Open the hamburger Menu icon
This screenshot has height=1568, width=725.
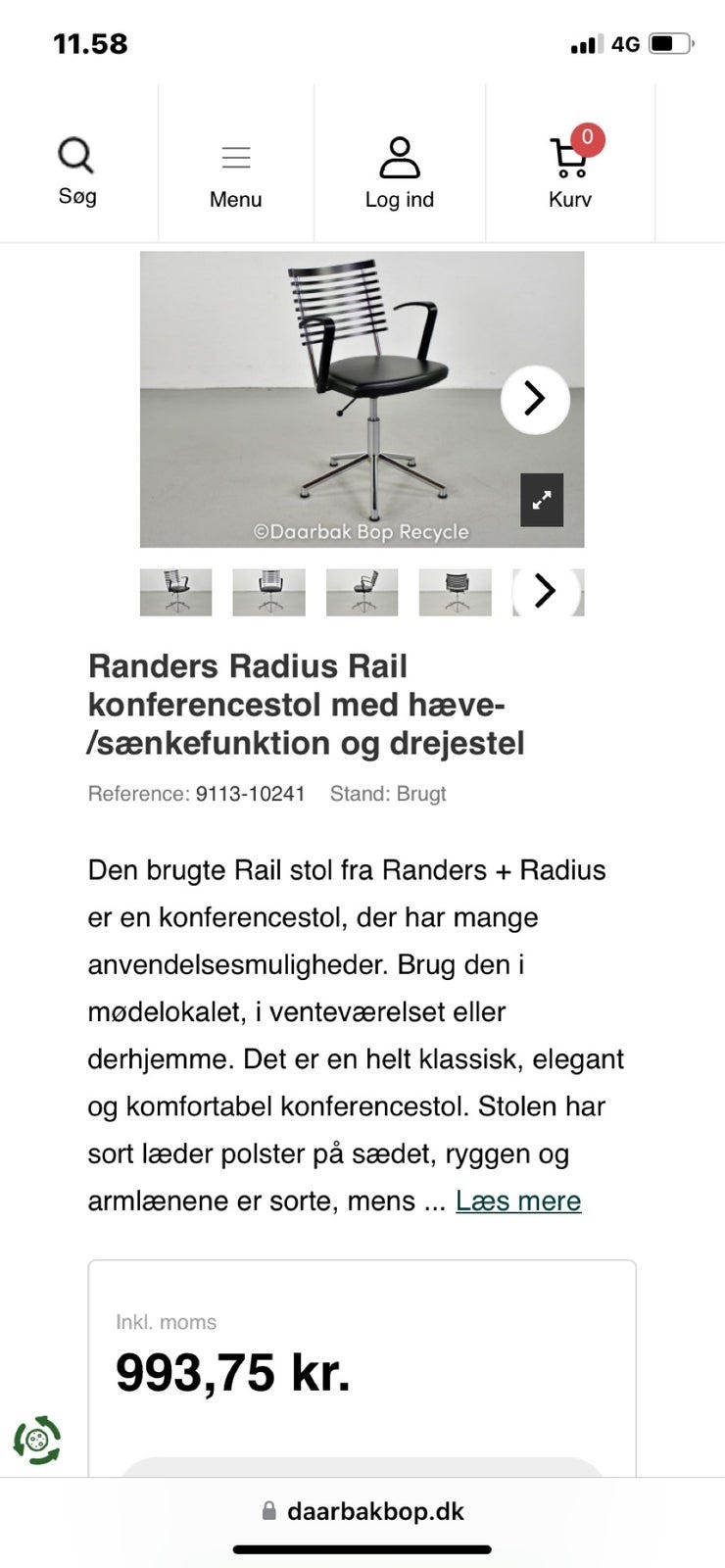[x=235, y=155]
